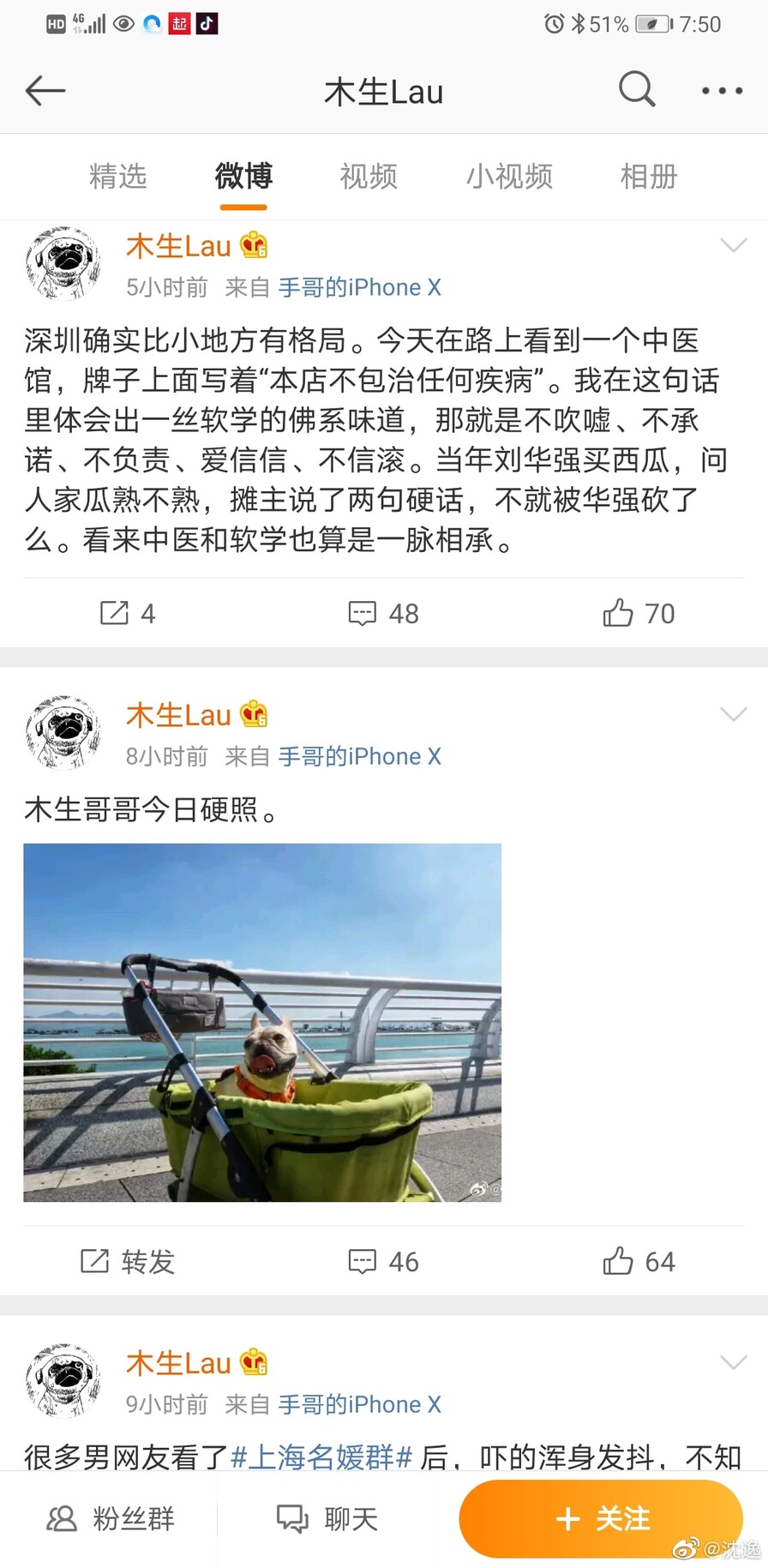Open the 48 comments on the 深圳 post
Image resolution: width=768 pixels, height=1568 pixels.
click(383, 613)
